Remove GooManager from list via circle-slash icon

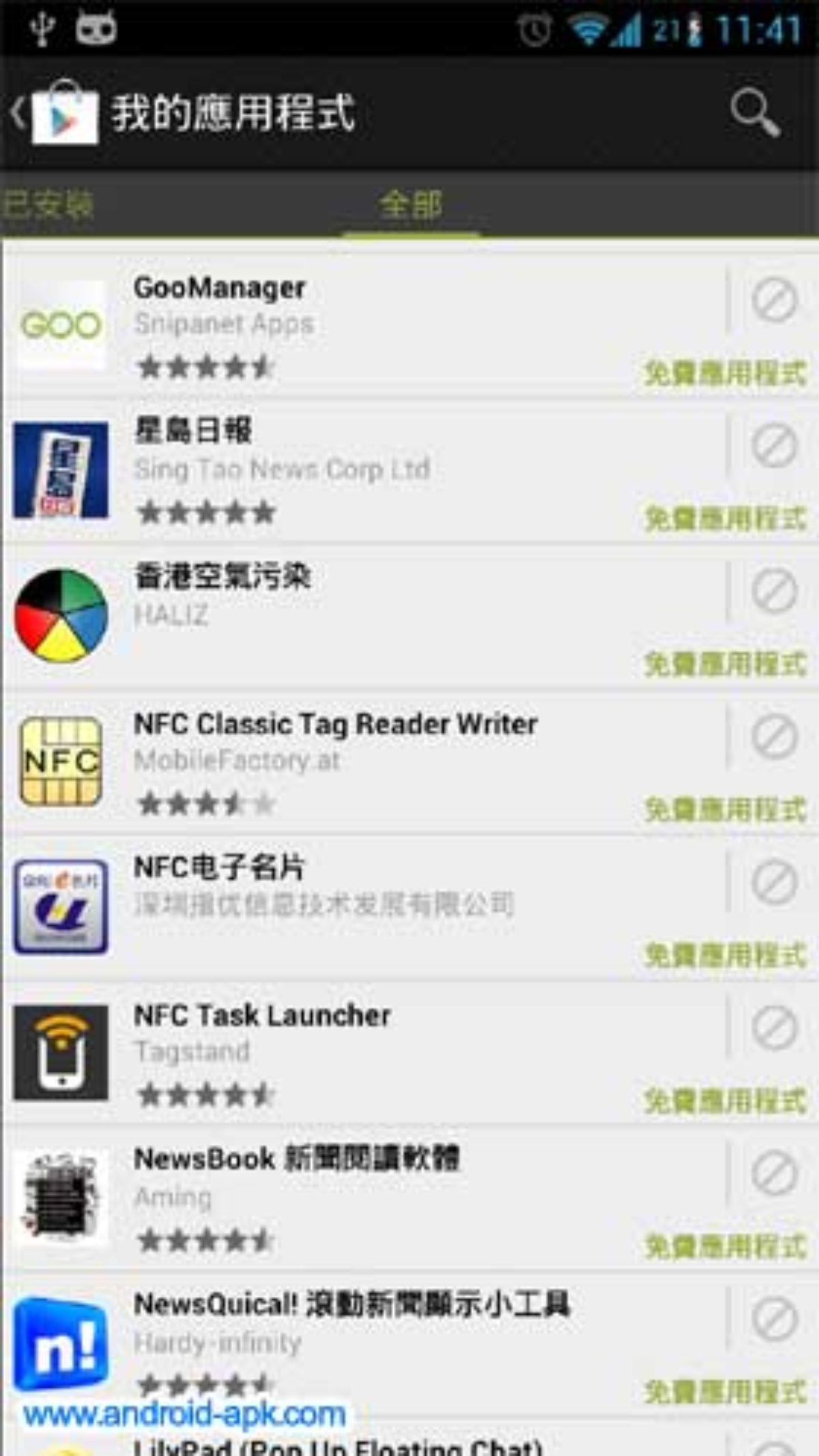click(775, 300)
